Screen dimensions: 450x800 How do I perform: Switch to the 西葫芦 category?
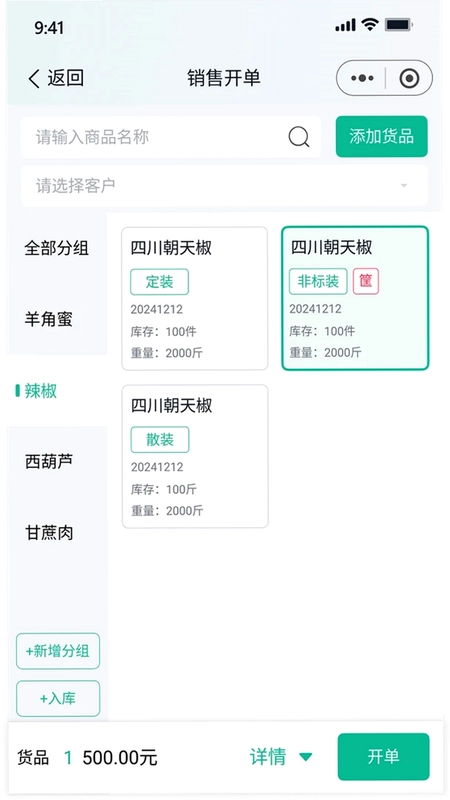tap(57, 461)
